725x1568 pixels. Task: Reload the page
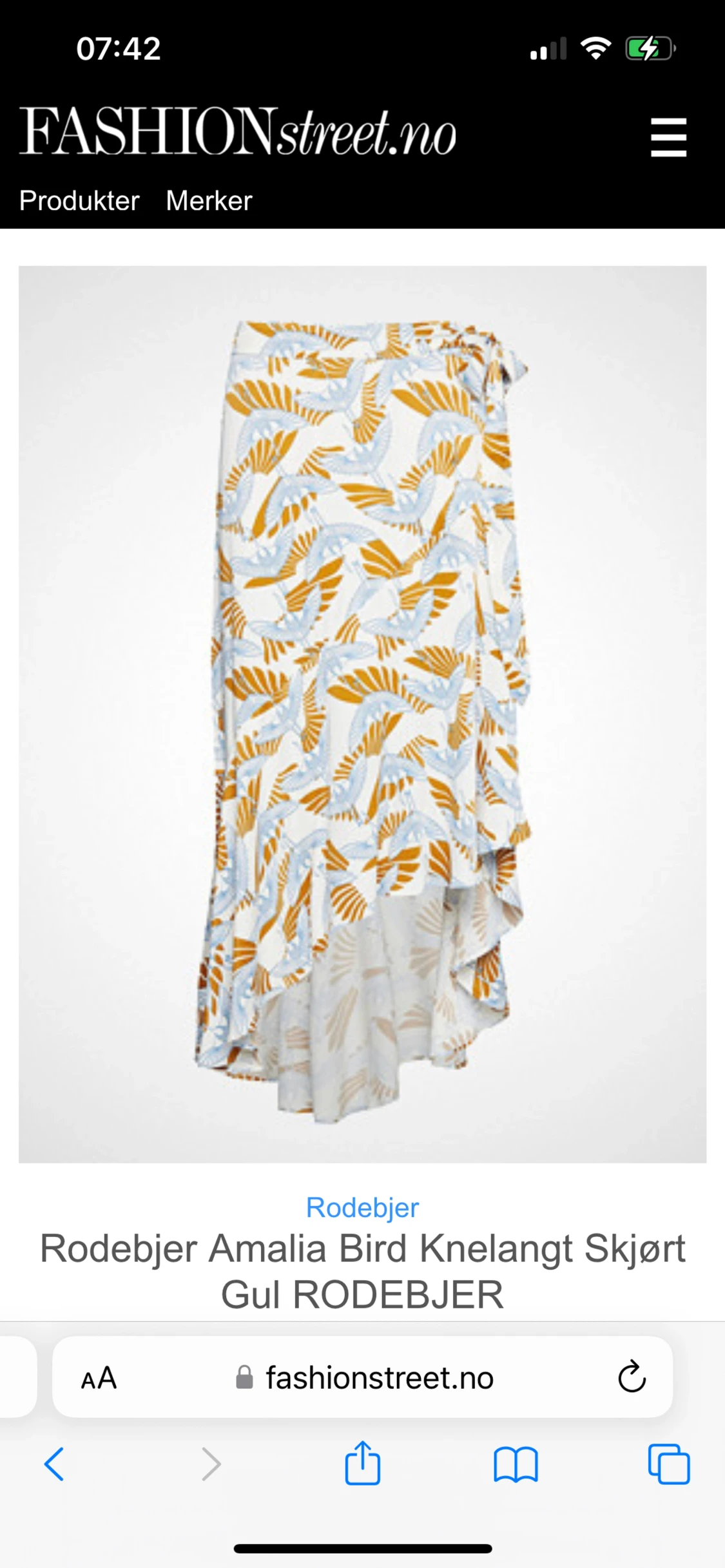[632, 1377]
